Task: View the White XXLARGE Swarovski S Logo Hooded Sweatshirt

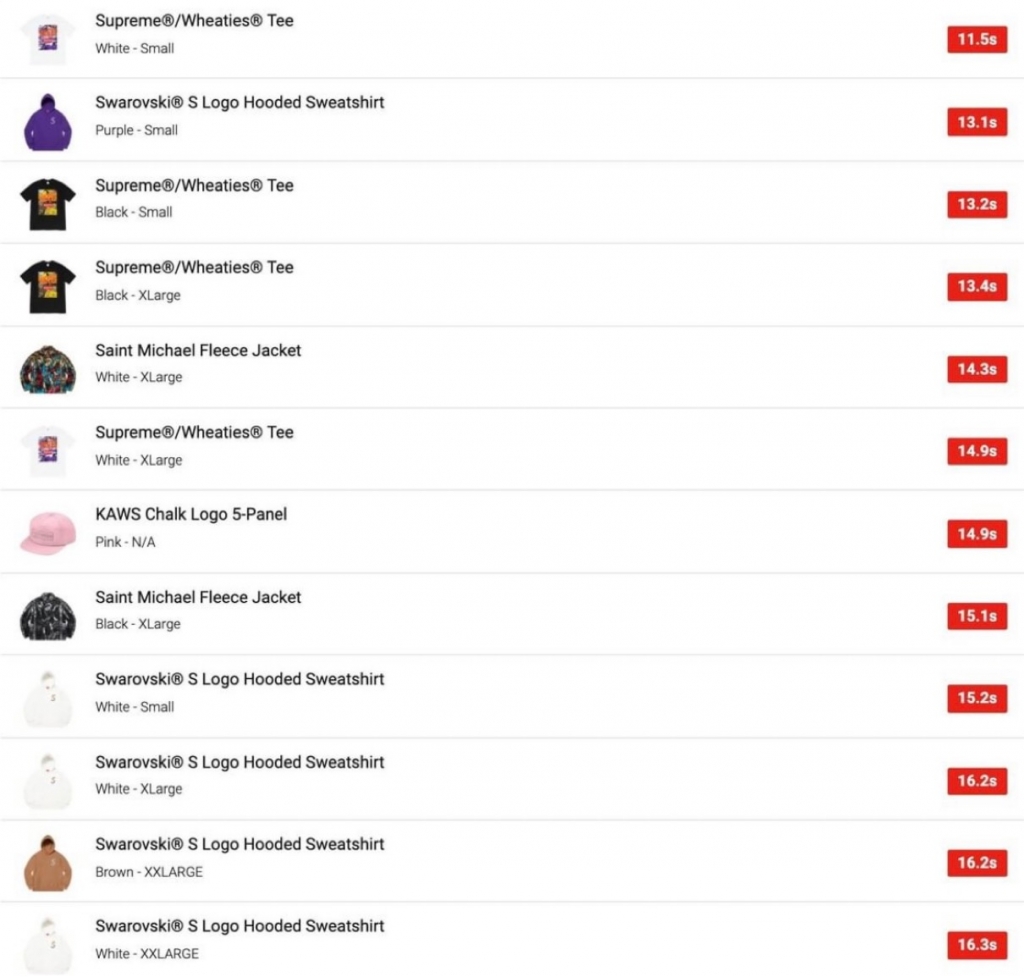Action: pyautogui.click(x=239, y=927)
